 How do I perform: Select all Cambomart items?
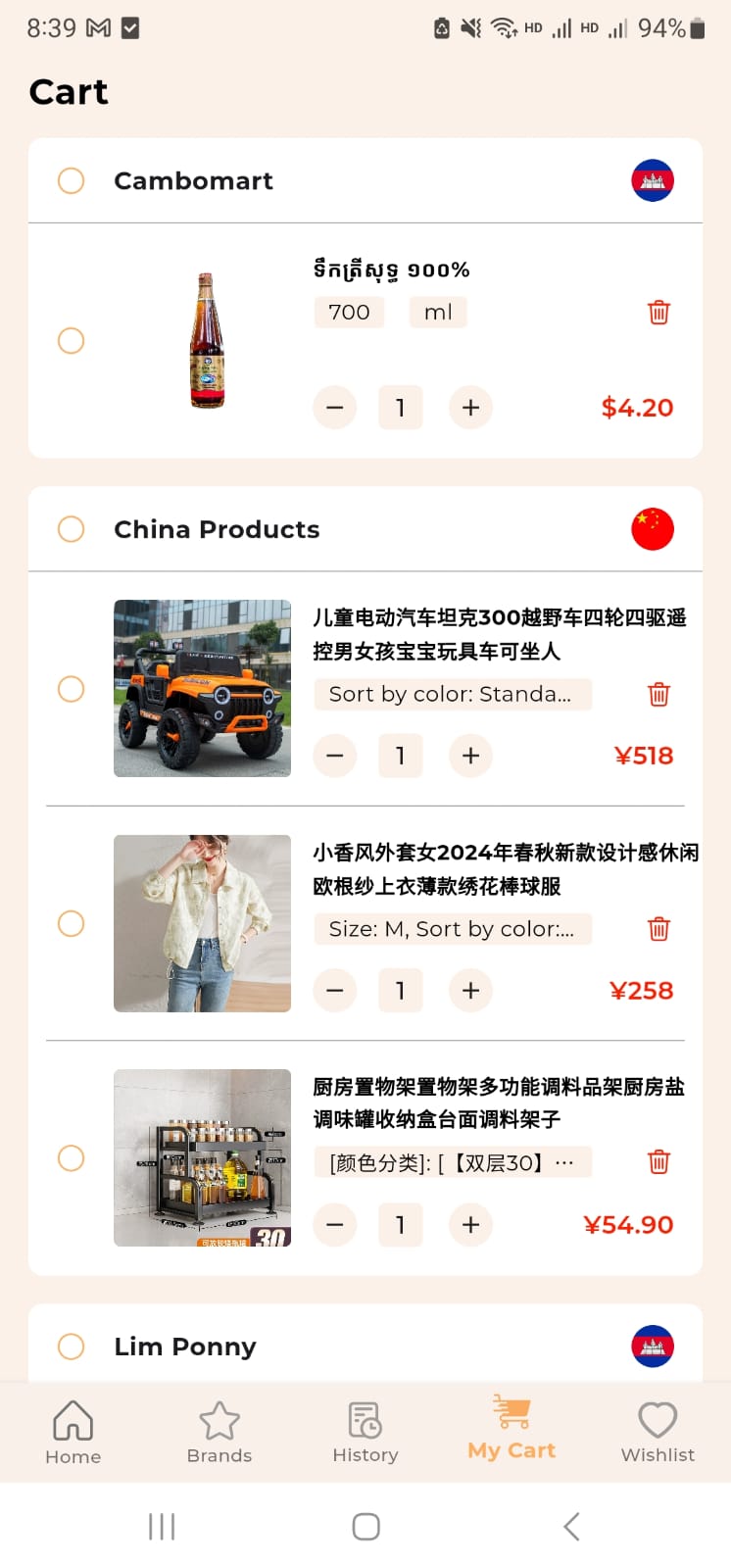point(71,181)
